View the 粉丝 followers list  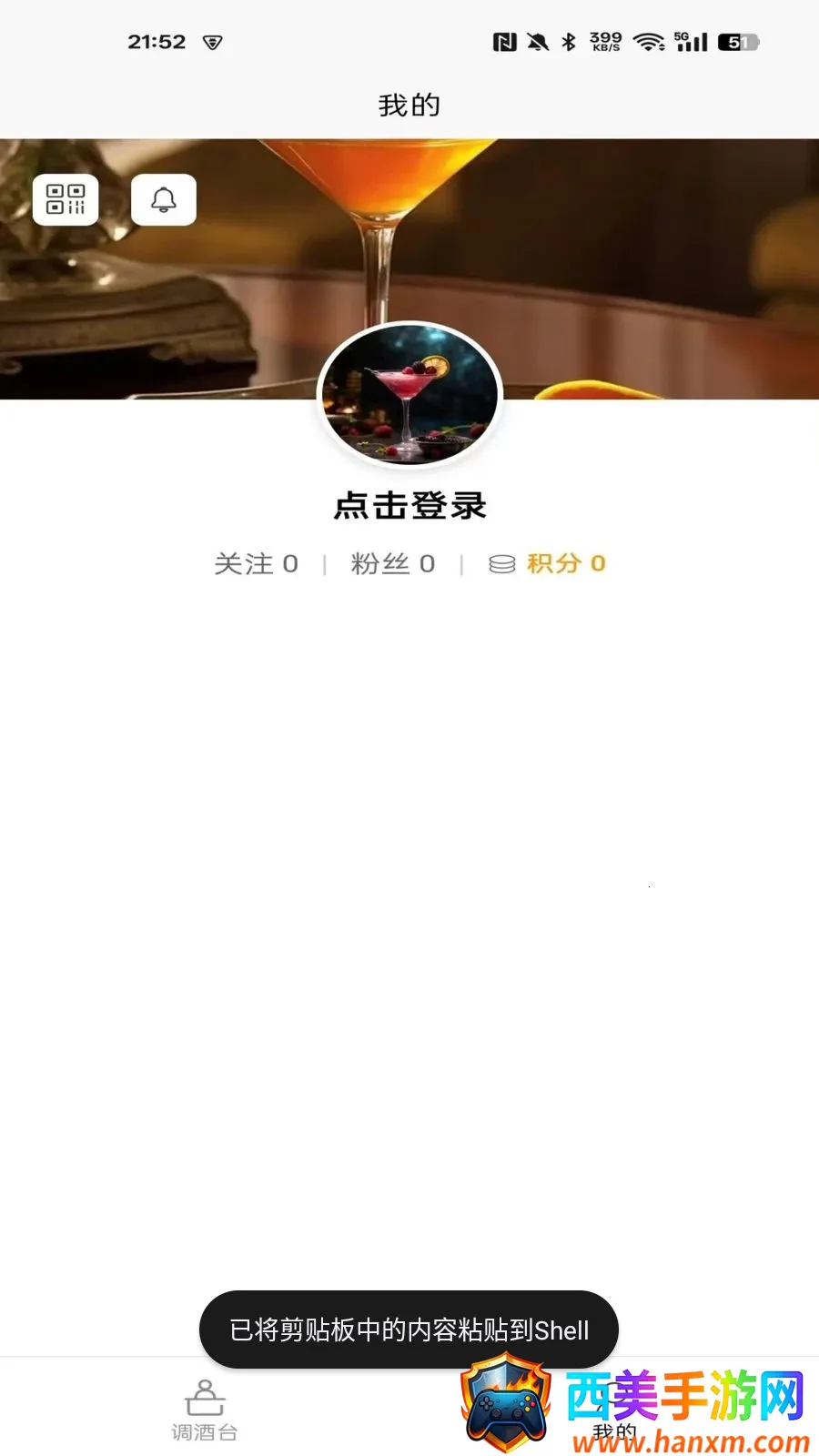tap(393, 564)
